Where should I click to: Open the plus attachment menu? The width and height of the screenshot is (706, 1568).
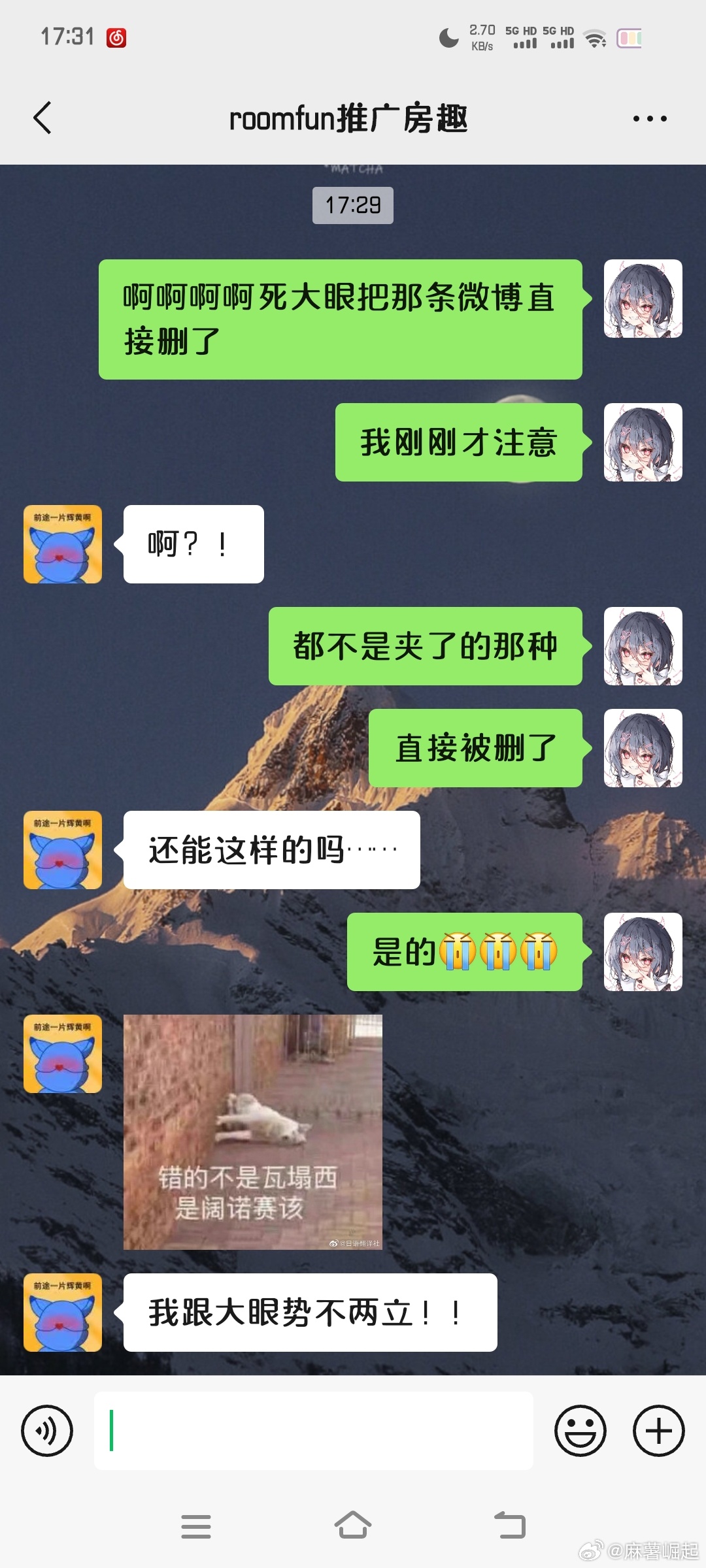pos(658,1430)
